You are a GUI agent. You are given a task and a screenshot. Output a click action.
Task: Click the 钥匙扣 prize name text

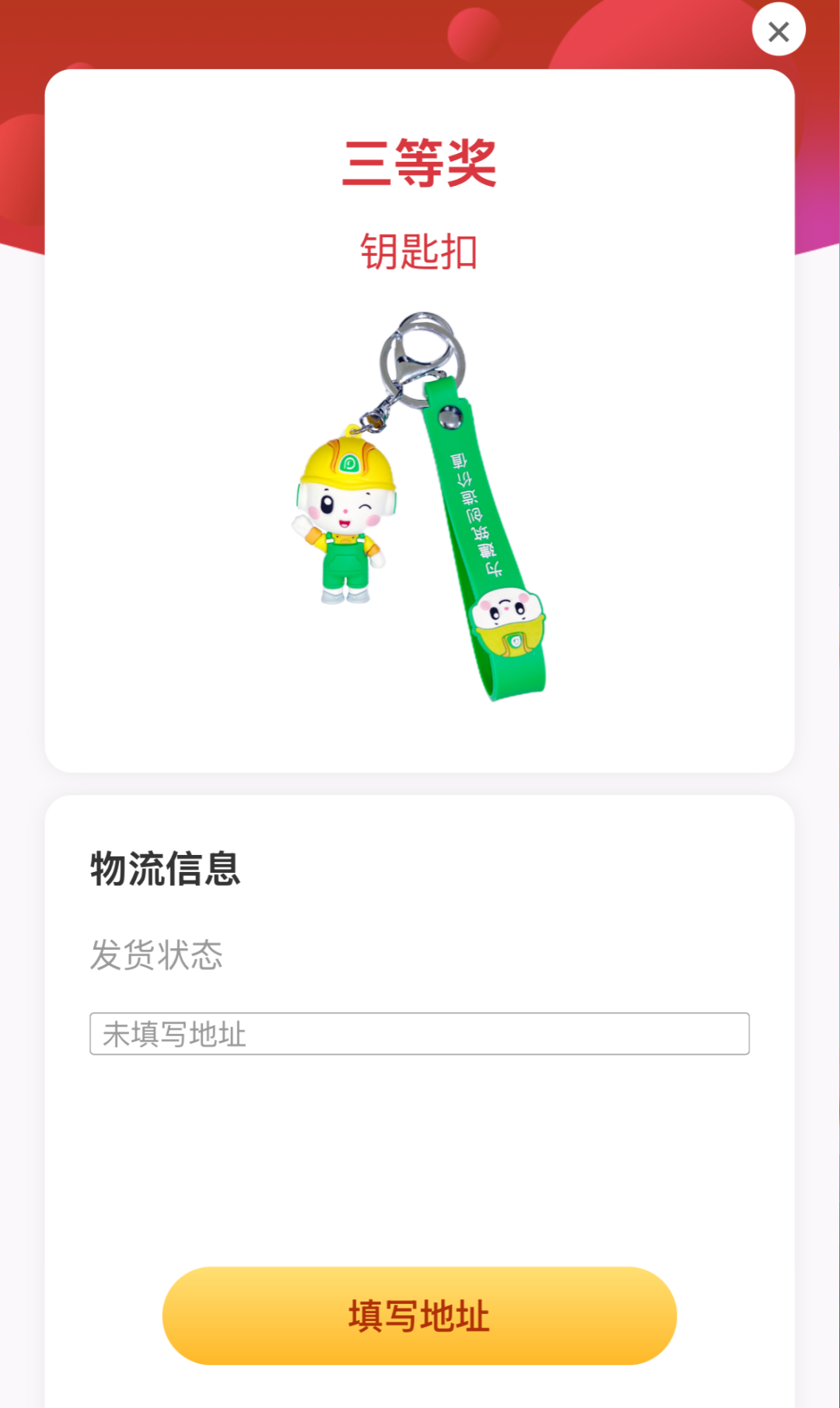pos(420,249)
